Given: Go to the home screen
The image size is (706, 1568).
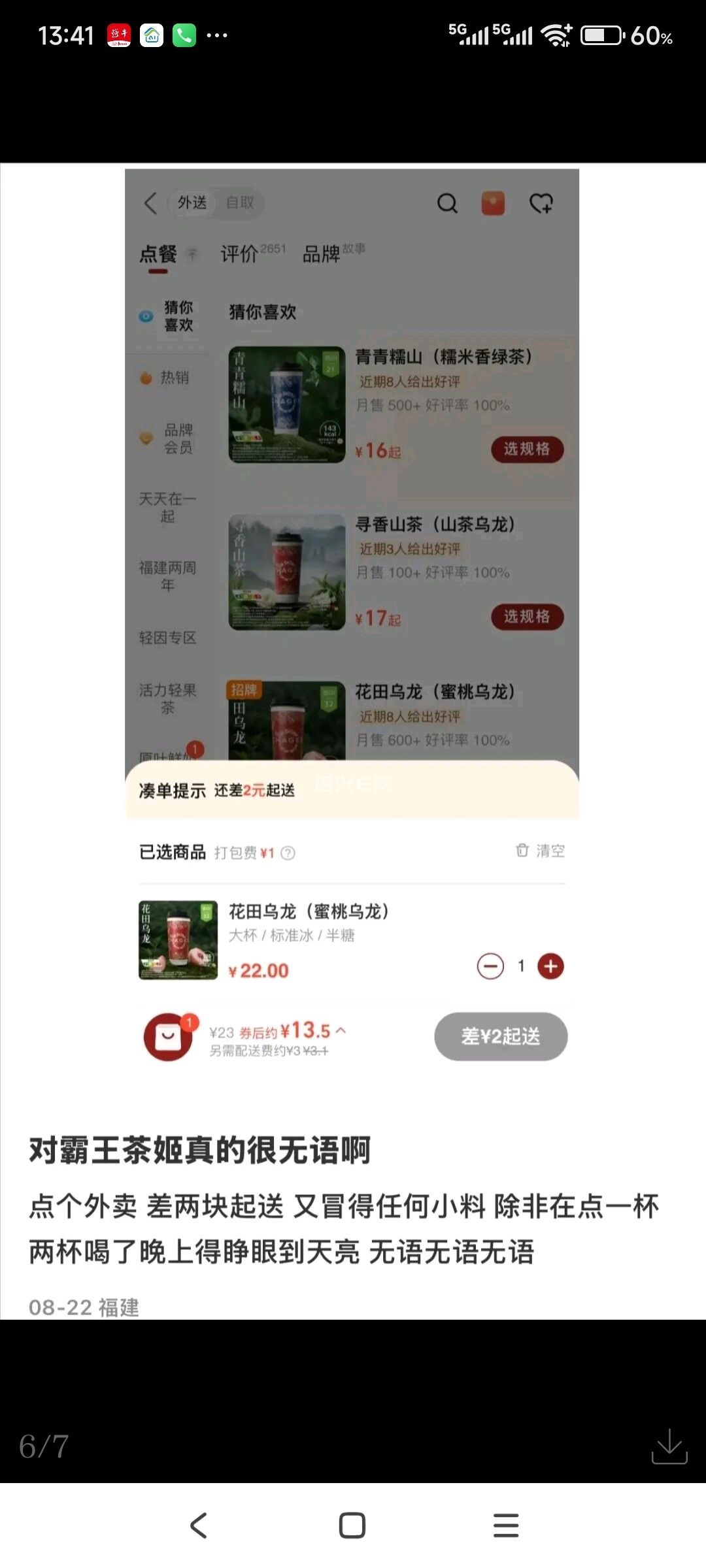Looking at the screenshot, I should tap(352, 1526).
